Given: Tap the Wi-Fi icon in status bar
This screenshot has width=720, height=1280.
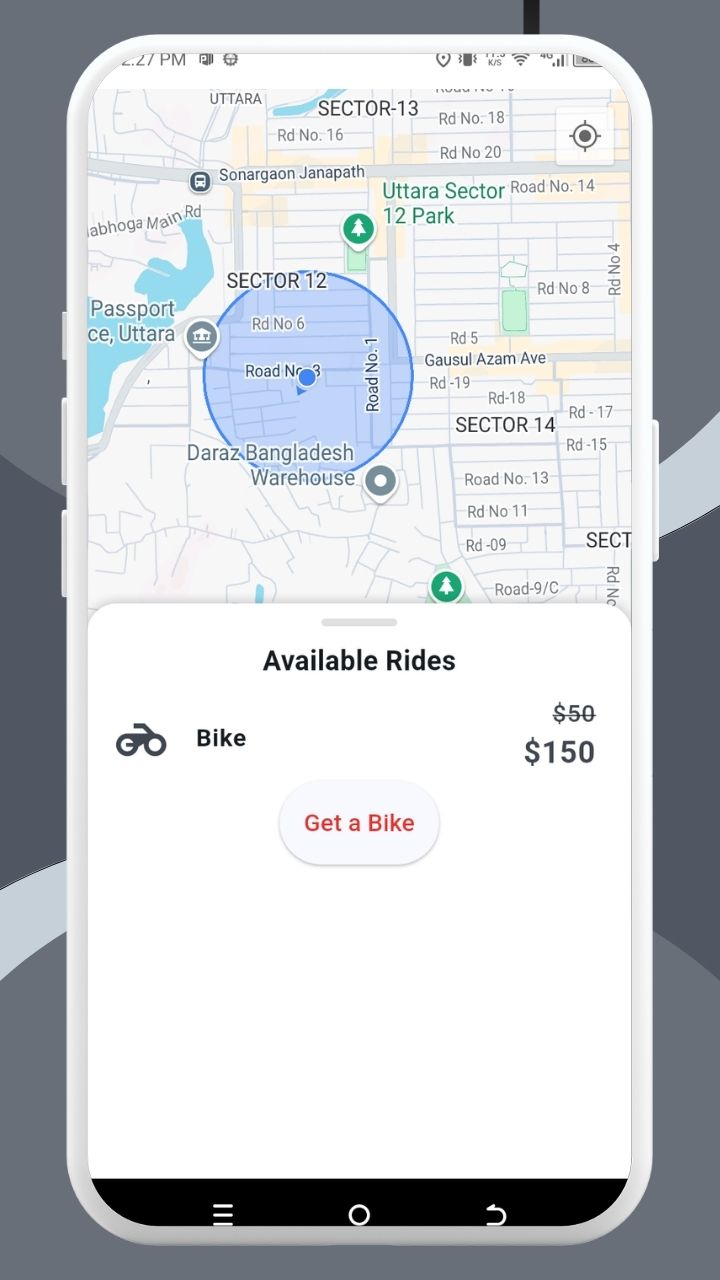Looking at the screenshot, I should click(519, 60).
